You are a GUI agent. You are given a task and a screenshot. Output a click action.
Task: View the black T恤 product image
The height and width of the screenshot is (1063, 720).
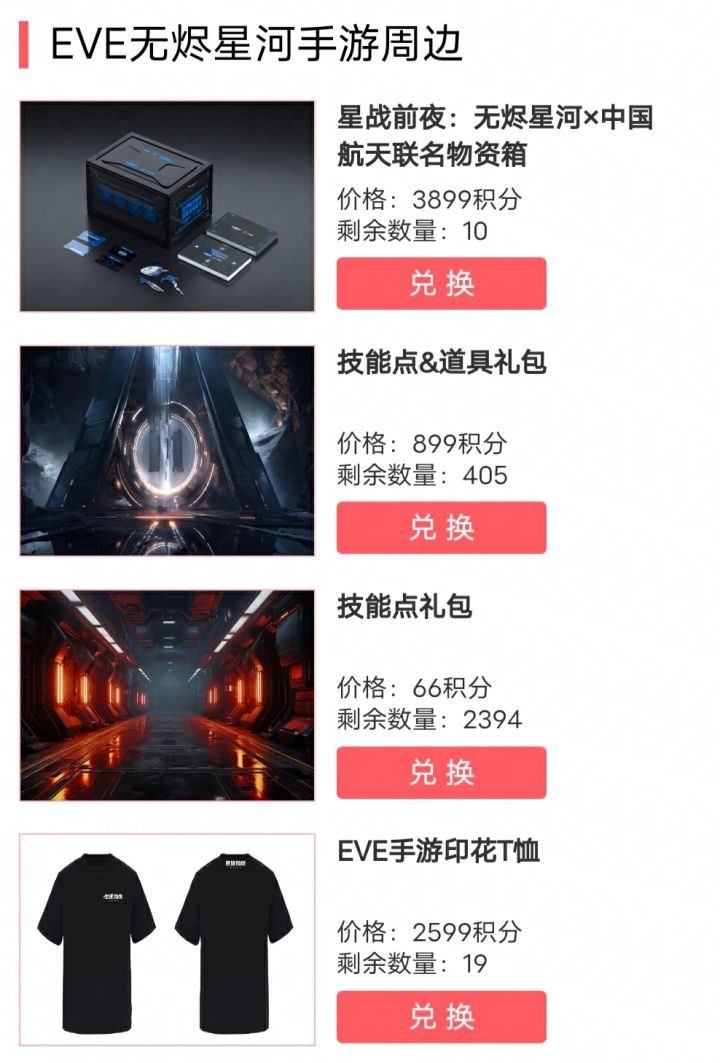coord(167,939)
